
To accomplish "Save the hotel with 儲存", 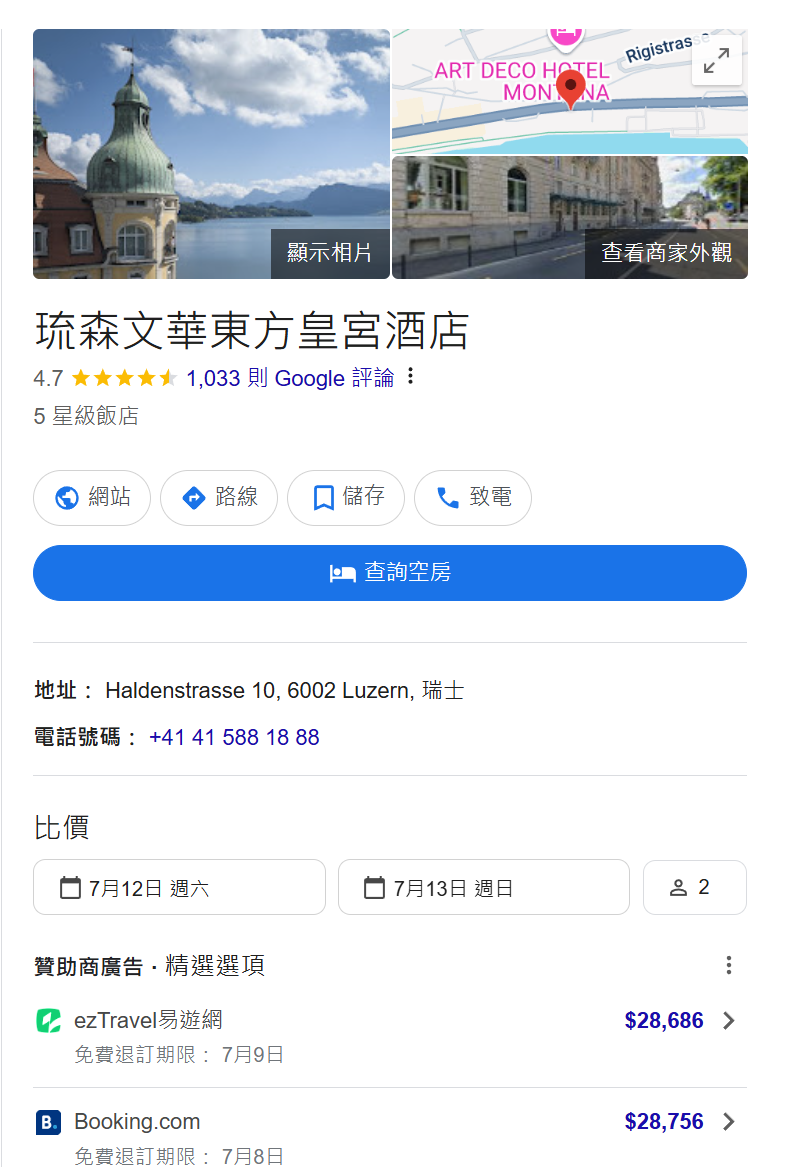I will pos(346,497).
